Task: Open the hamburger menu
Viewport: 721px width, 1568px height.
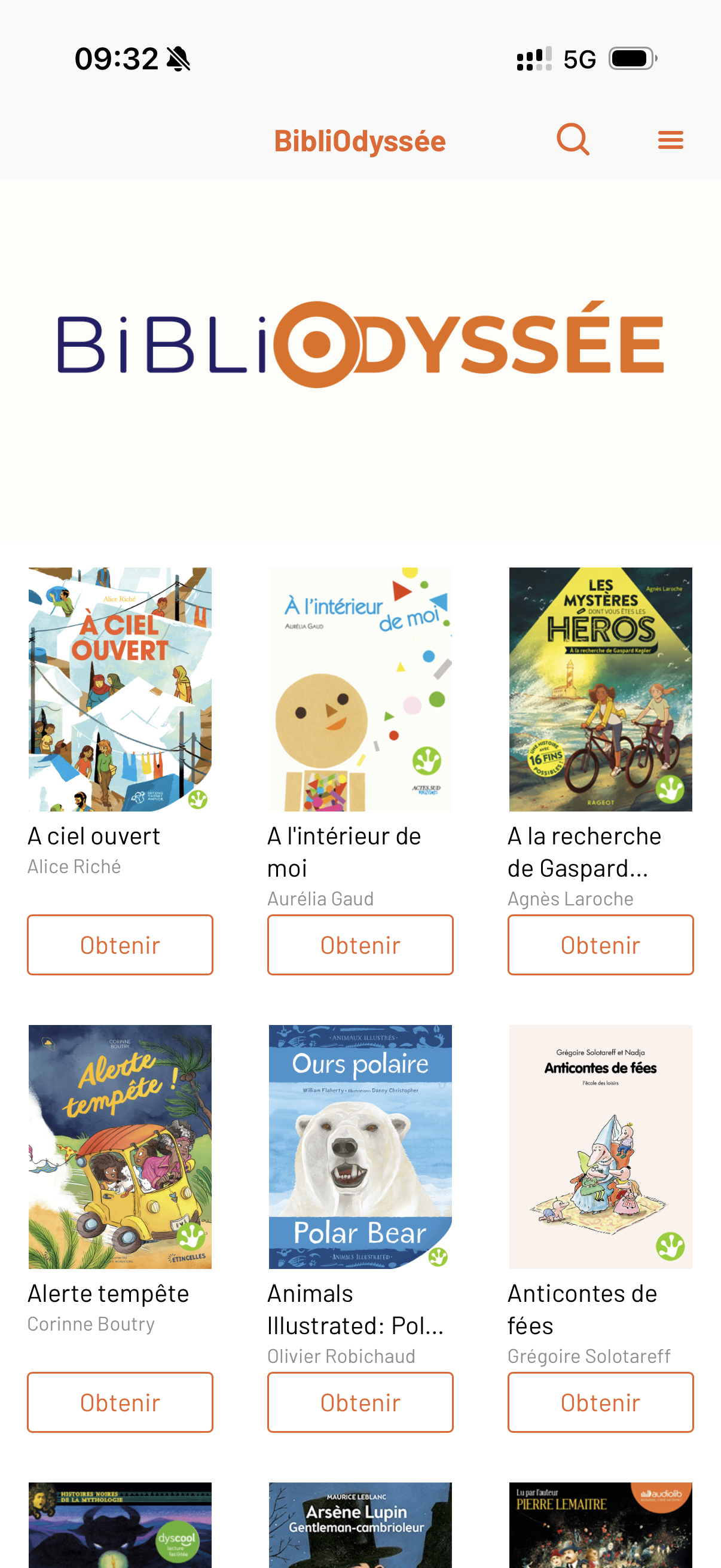Action: (x=671, y=140)
